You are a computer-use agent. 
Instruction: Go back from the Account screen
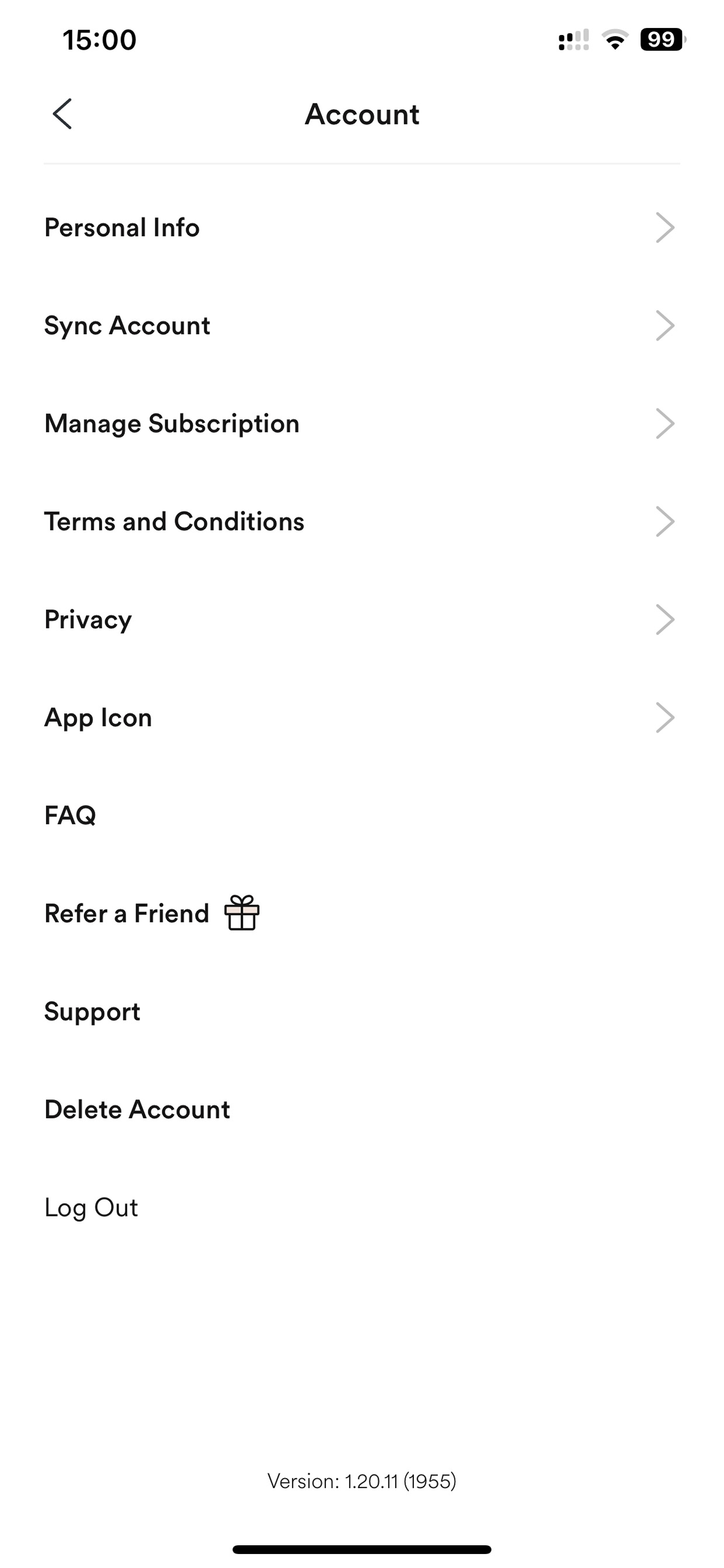62,114
